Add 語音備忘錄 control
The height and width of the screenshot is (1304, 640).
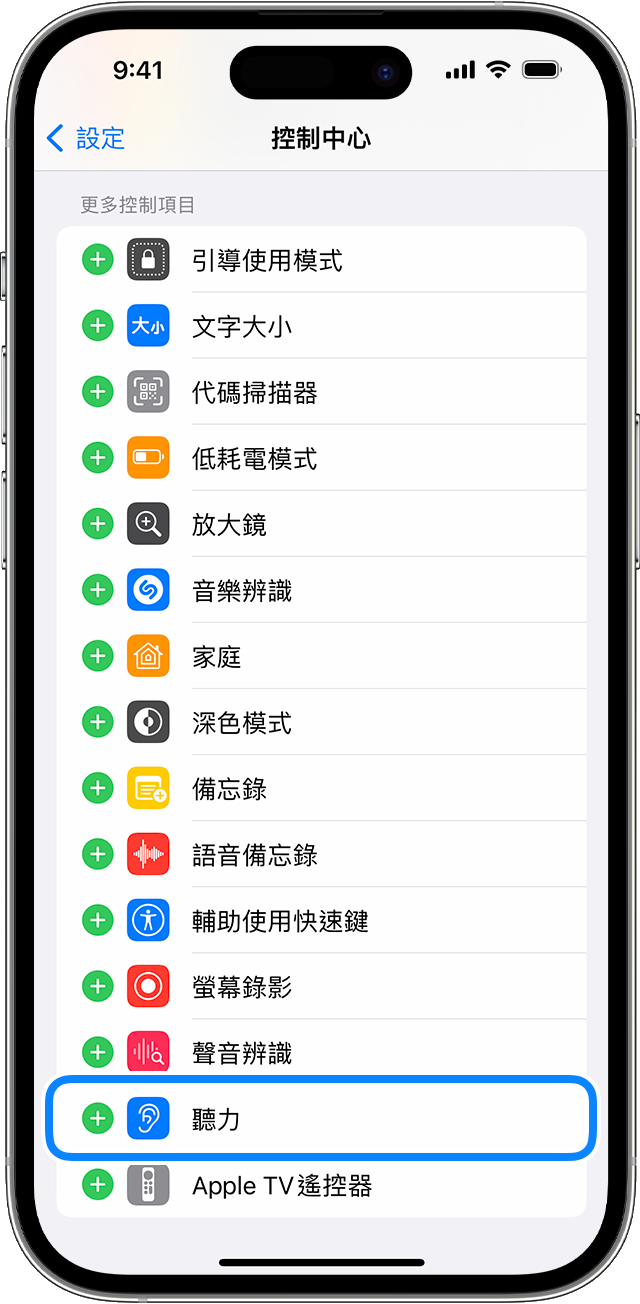(97, 855)
